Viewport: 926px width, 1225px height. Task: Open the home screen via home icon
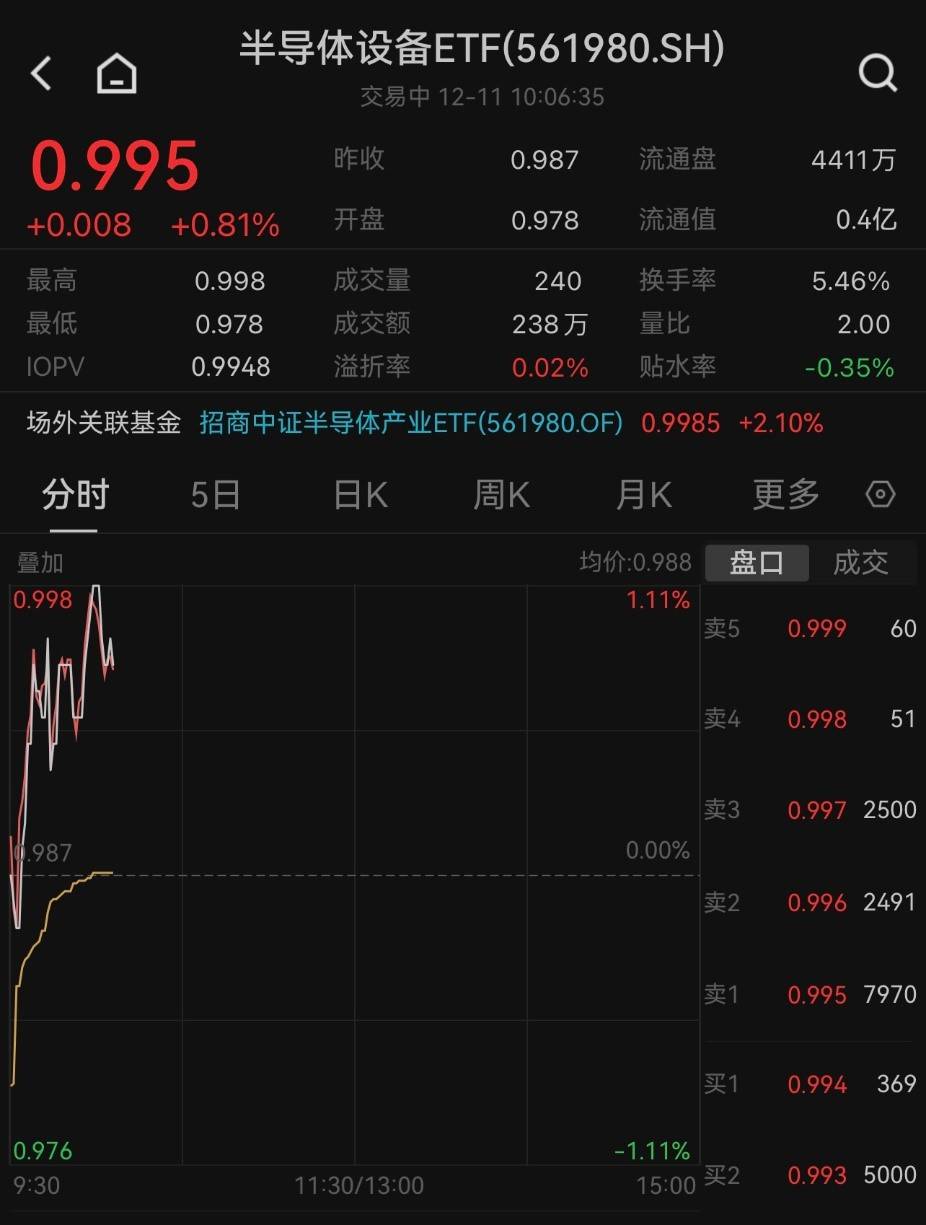pyautogui.click(x=115, y=73)
